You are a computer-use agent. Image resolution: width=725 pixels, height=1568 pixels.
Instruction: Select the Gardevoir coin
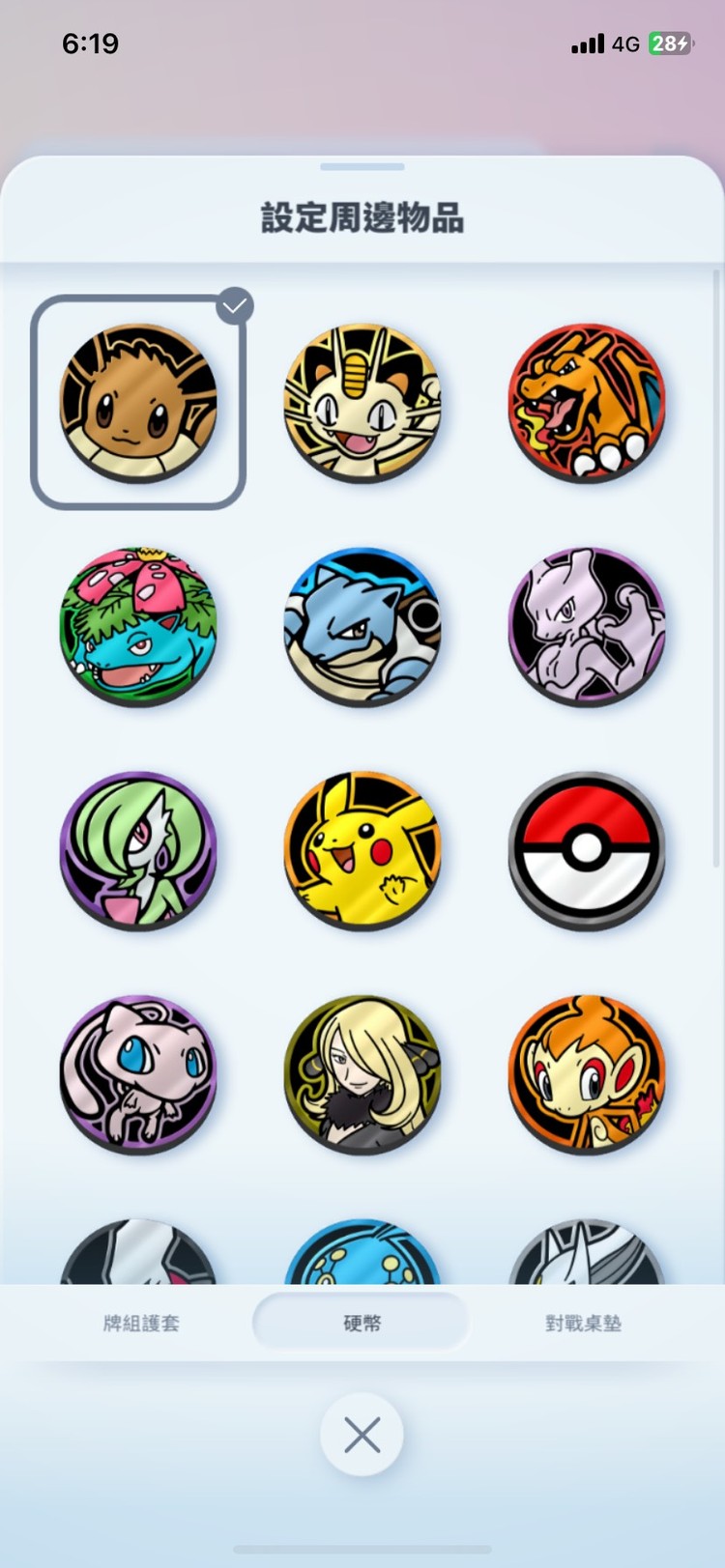[x=138, y=849]
